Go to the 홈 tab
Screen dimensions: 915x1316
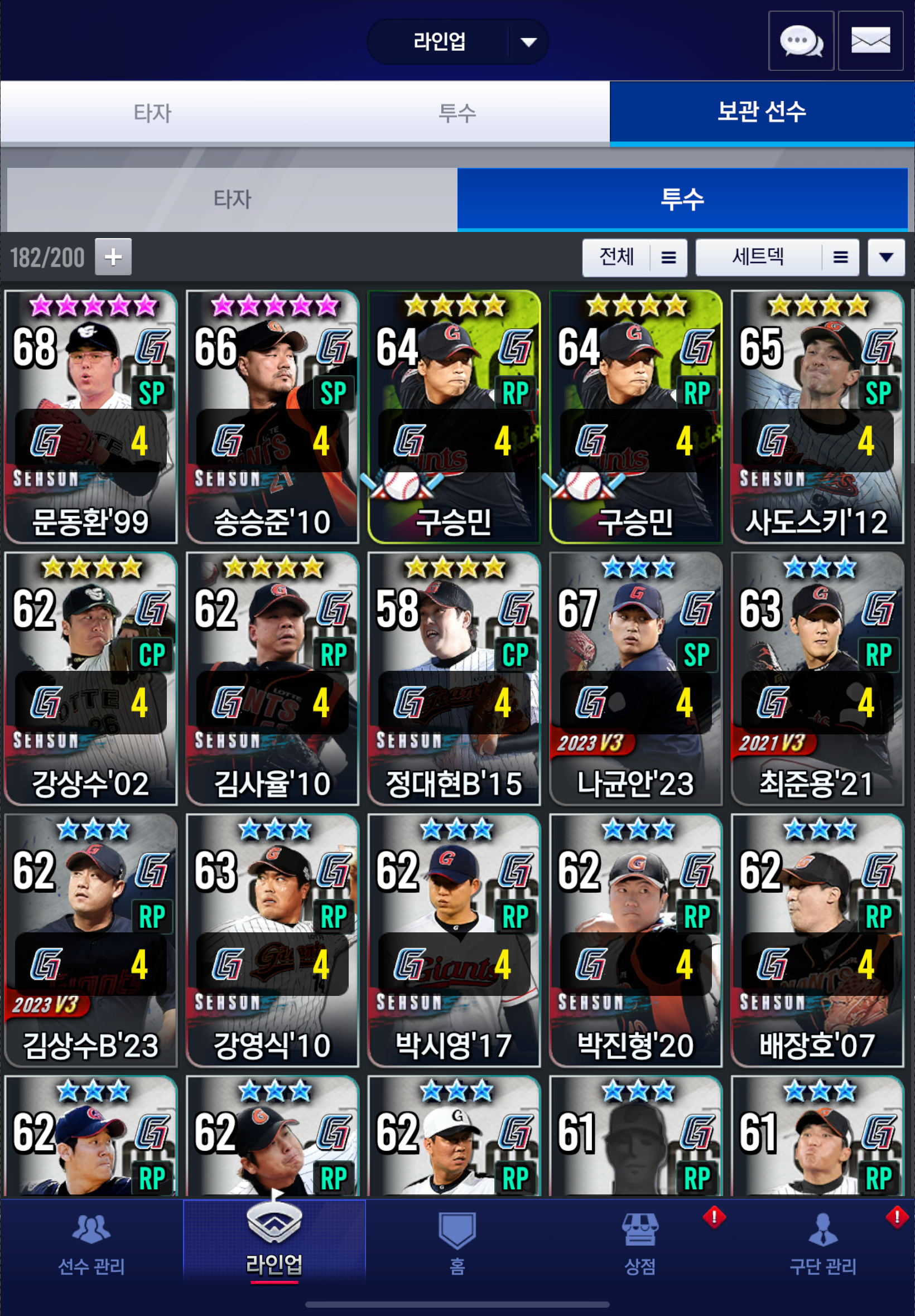coord(457,1245)
